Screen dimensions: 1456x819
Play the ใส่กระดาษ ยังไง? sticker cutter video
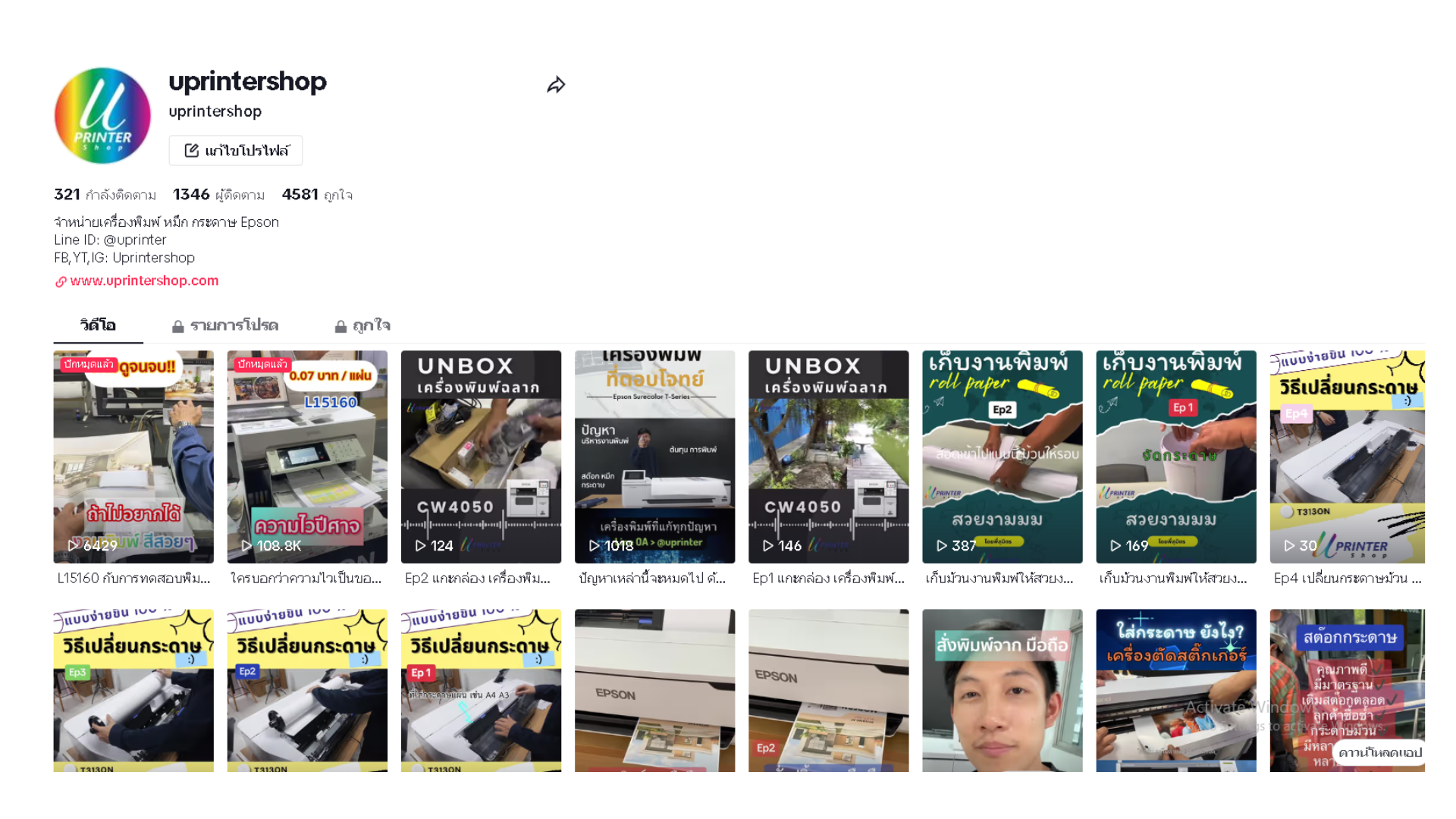tap(1175, 690)
